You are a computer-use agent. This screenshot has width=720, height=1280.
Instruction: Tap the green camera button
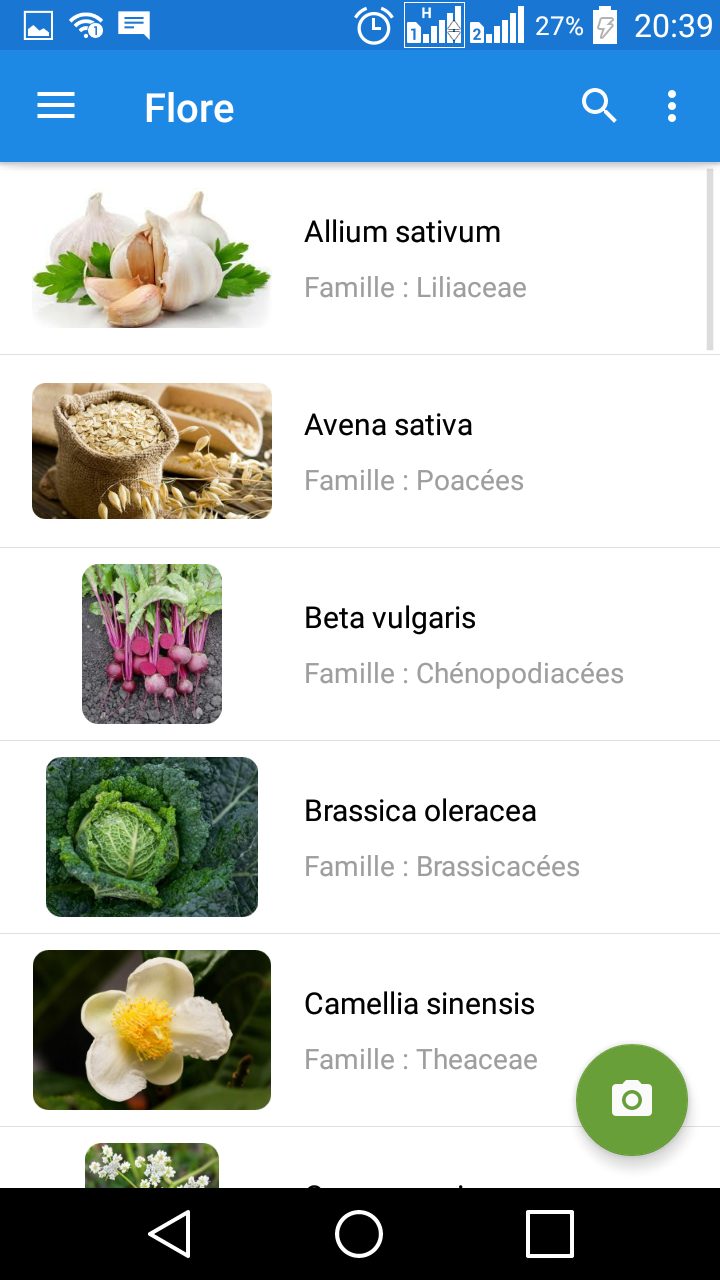(632, 1100)
